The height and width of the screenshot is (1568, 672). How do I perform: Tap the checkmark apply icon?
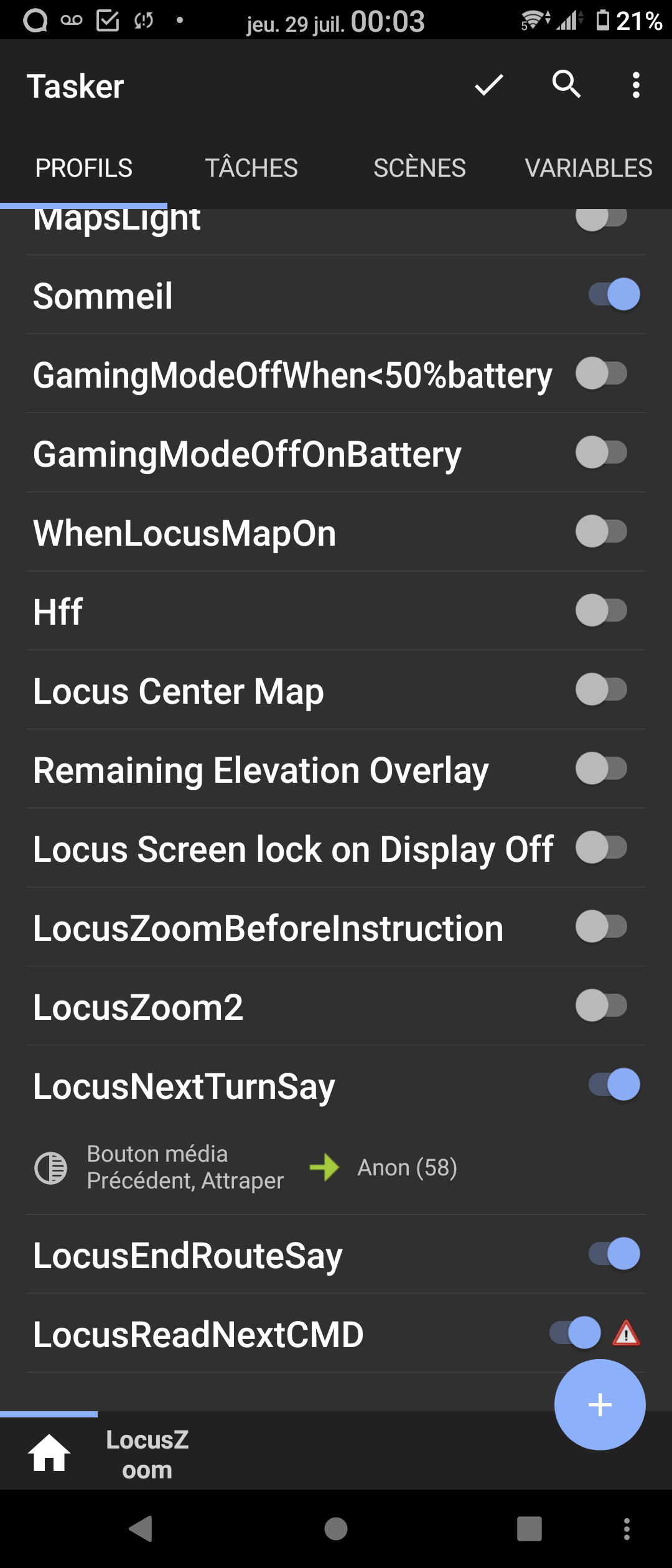tap(488, 85)
